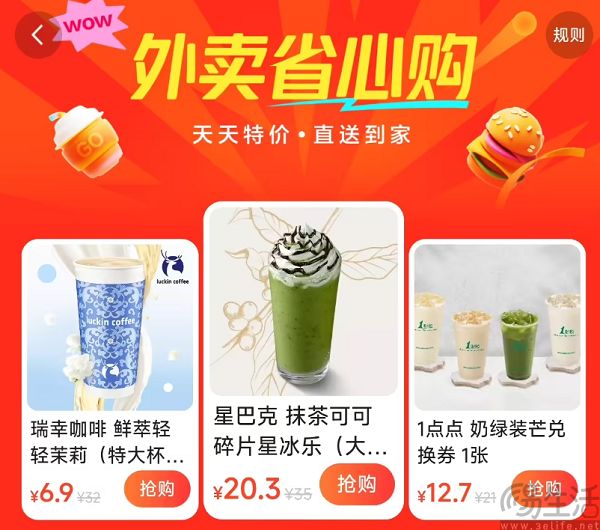Grab the ¥20.3 星巴克 deal via 抢购
This screenshot has width=600, height=530.
357,485
